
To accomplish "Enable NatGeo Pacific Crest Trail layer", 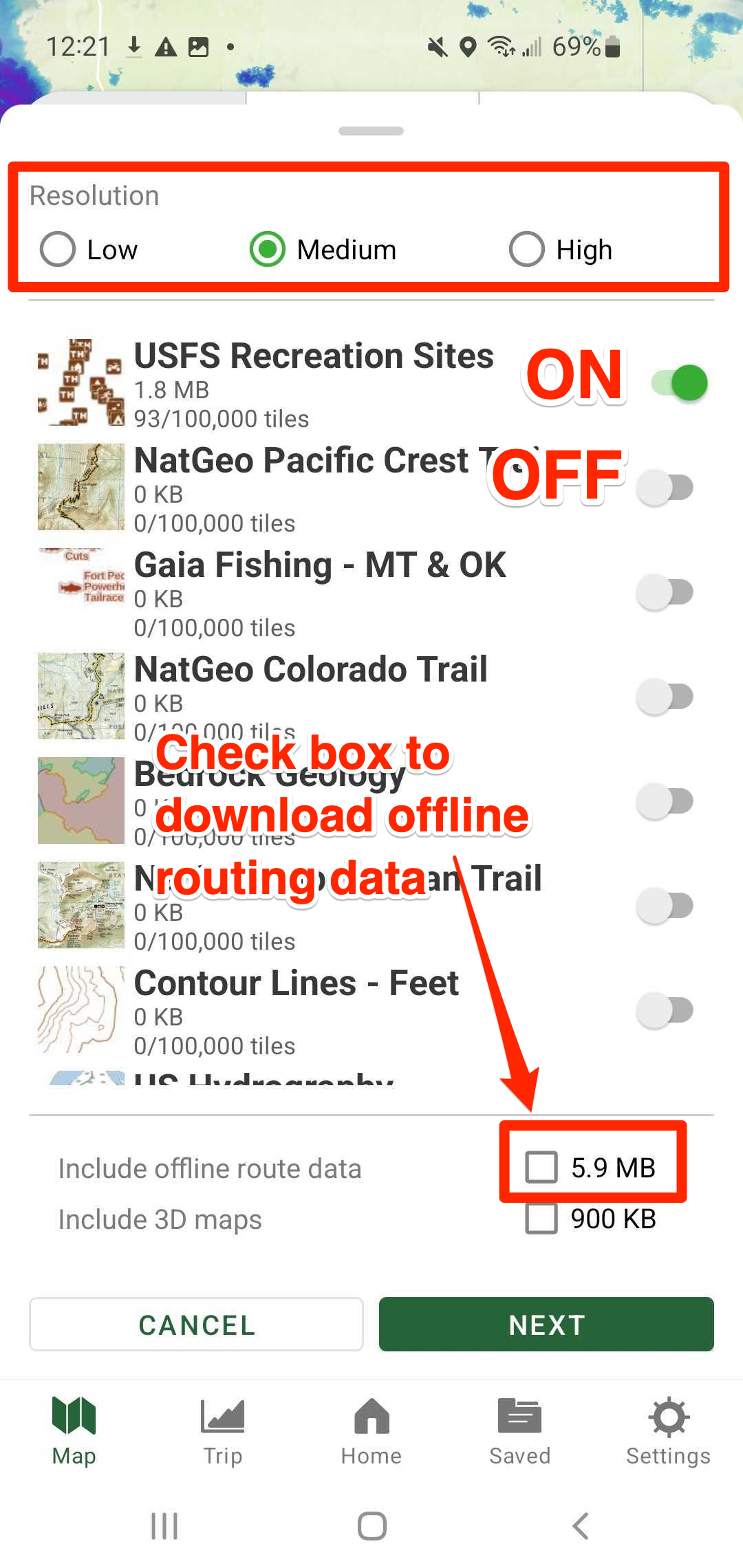I will [665, 488].
